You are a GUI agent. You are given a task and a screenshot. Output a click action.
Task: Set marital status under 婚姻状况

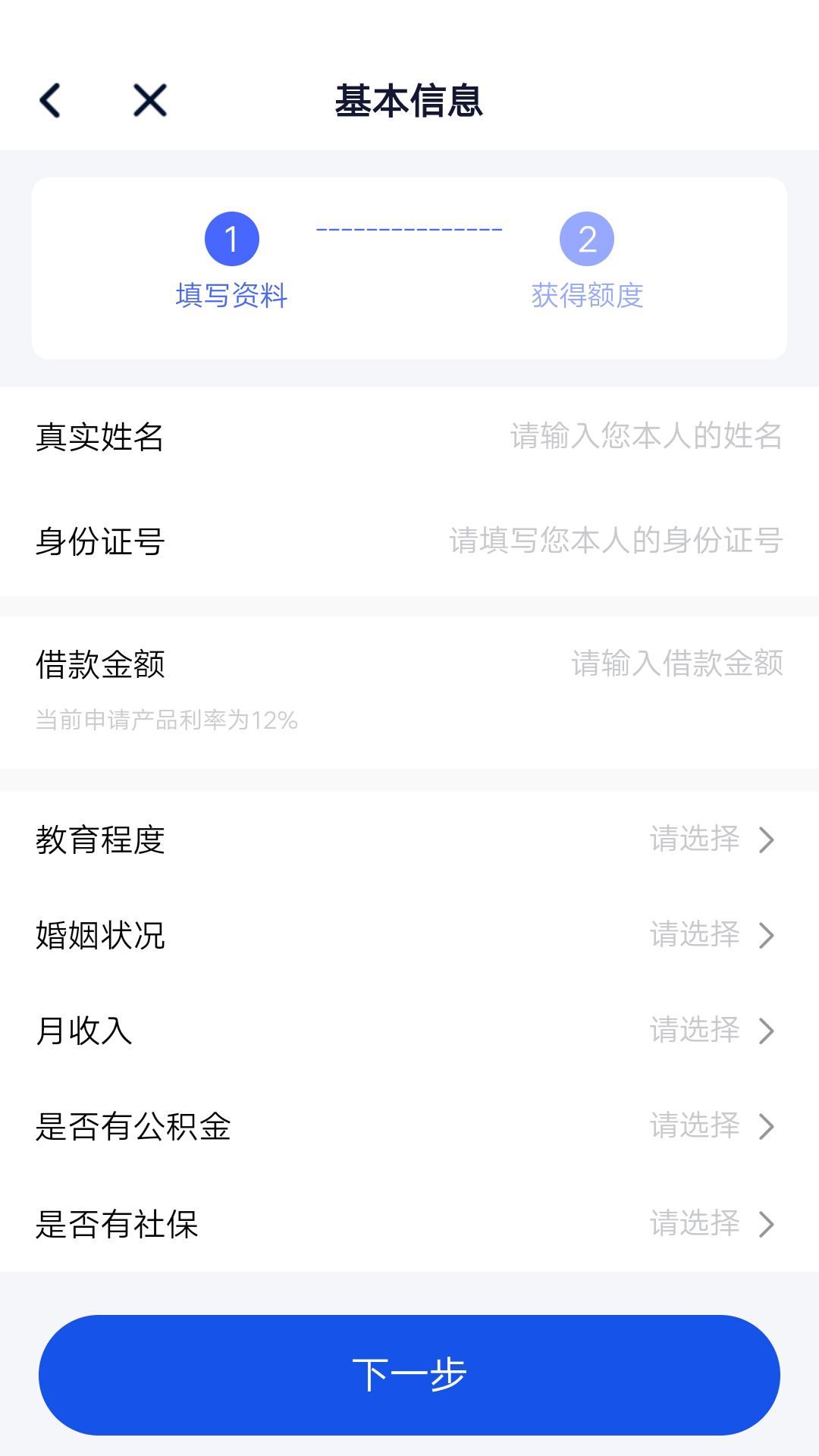tap(695, 935)
